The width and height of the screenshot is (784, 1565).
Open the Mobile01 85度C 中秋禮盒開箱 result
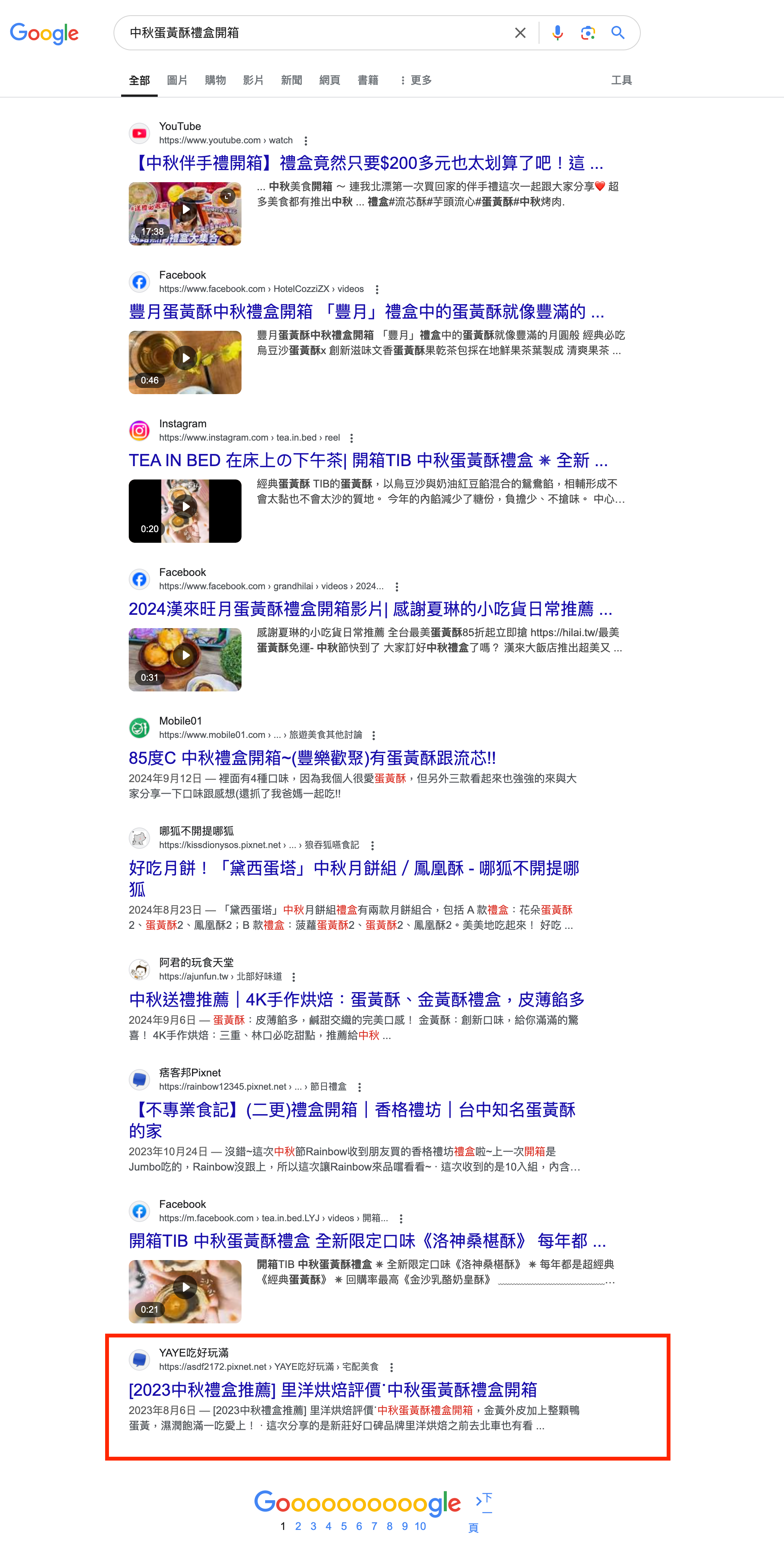click(312, 758)
